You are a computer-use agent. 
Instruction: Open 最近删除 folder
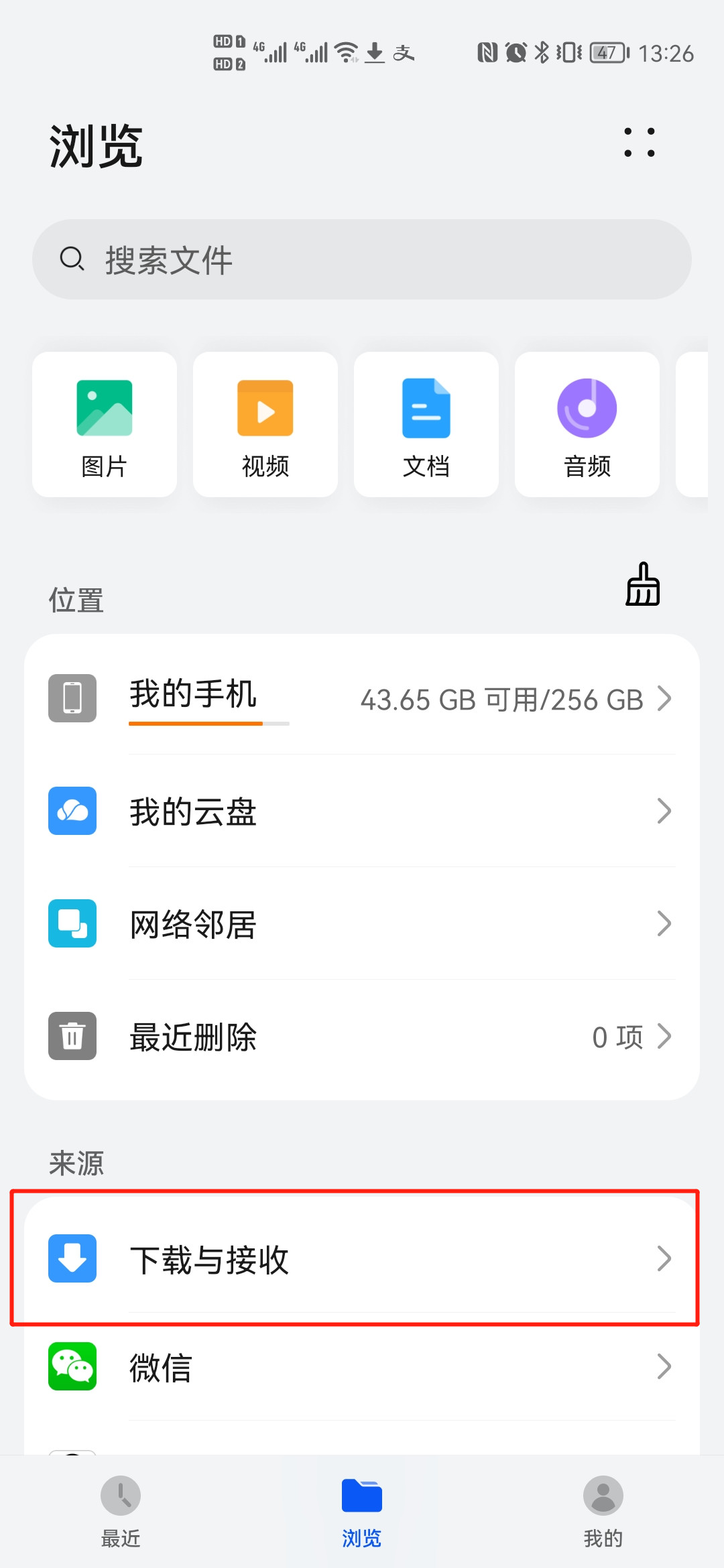click(362, 1036)
